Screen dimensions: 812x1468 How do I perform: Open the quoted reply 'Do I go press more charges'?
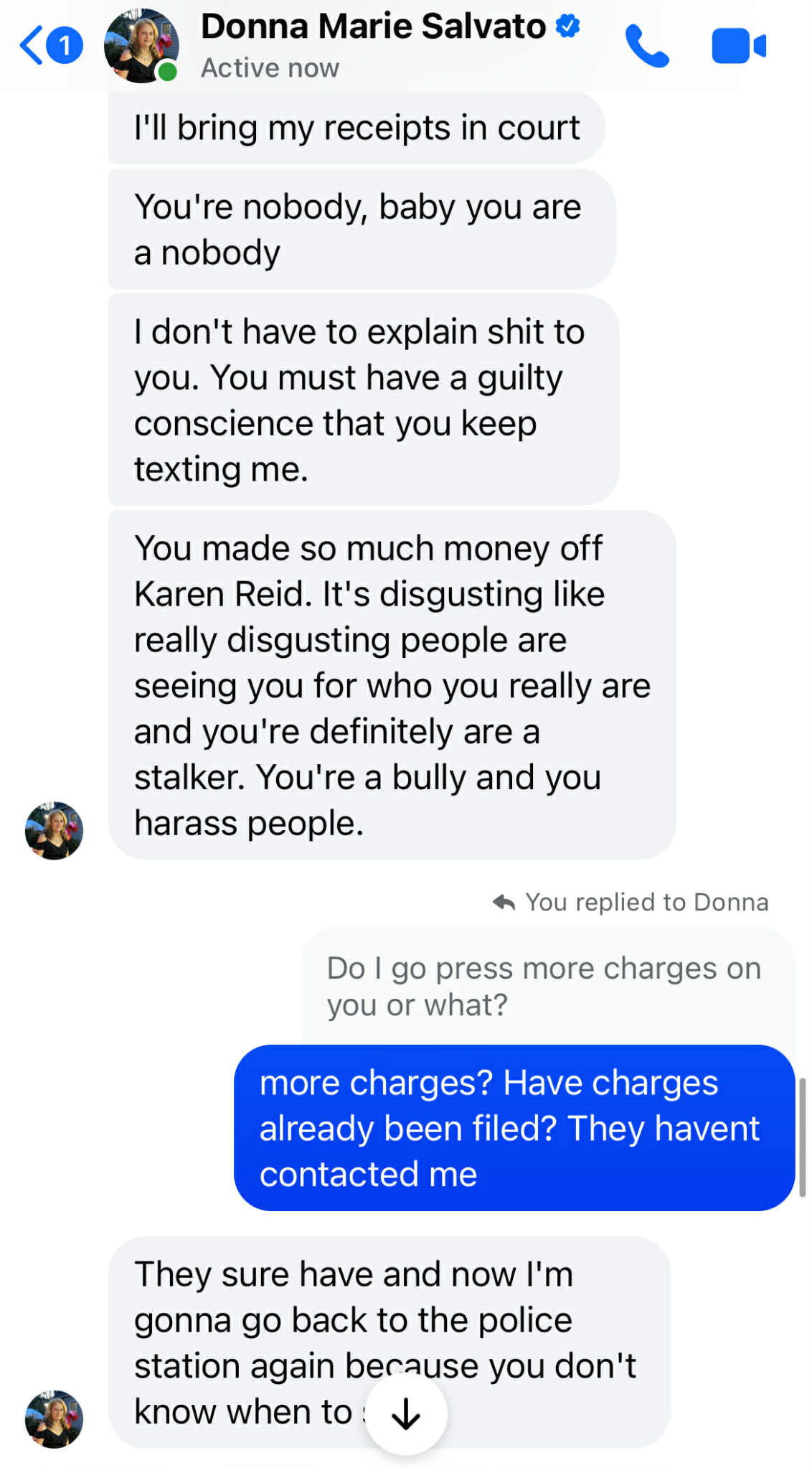click(544, 986)
